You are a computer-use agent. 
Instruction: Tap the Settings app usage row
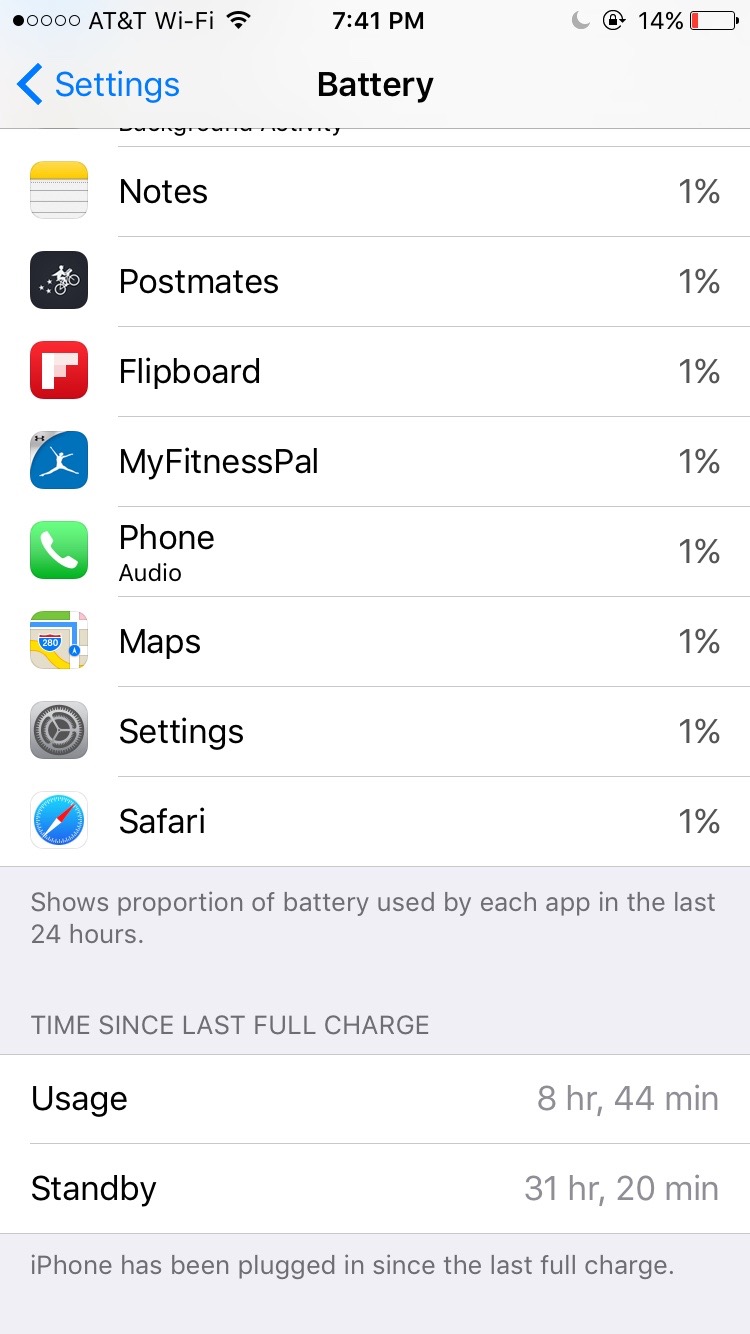point(375,732)
